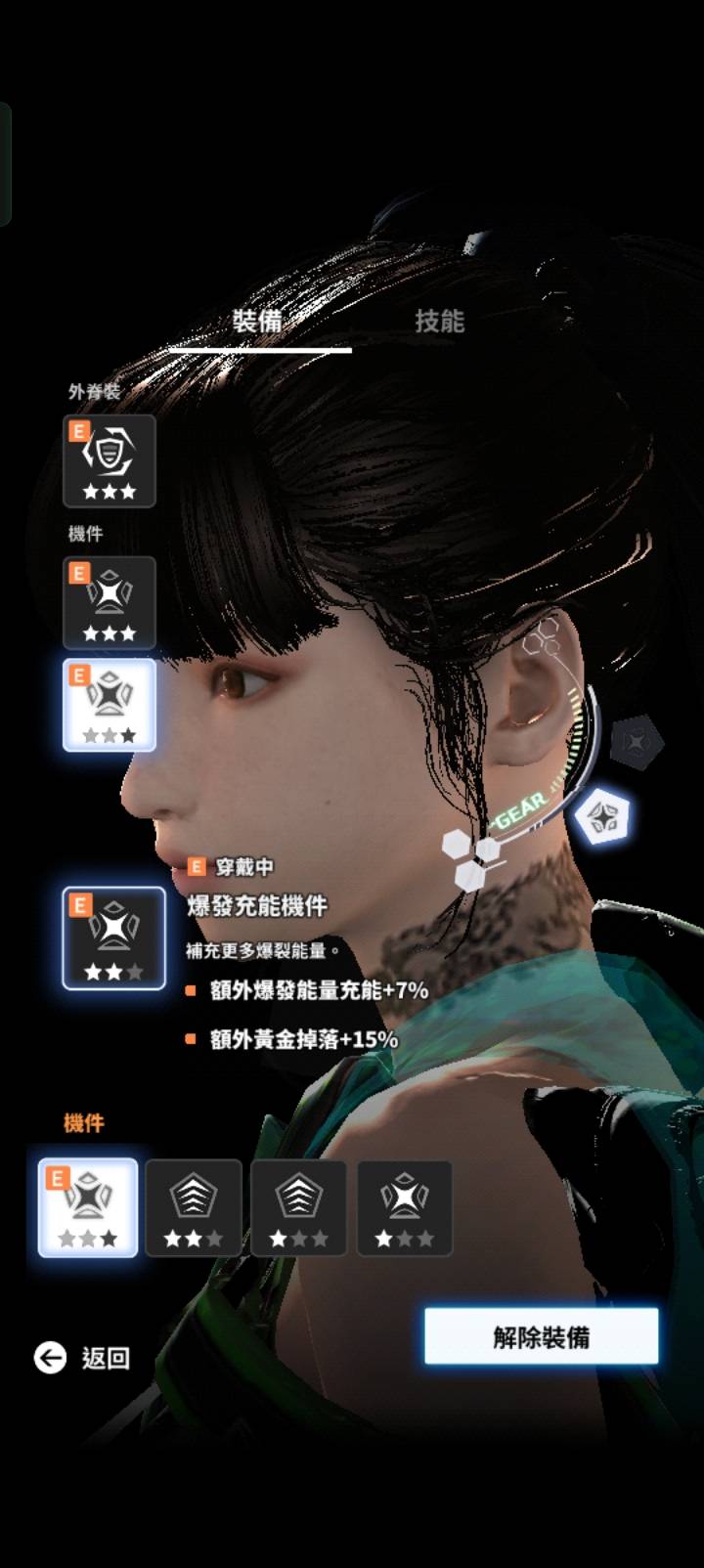Select the unequipped one-star burst gear

click(x=405, y=1207)
